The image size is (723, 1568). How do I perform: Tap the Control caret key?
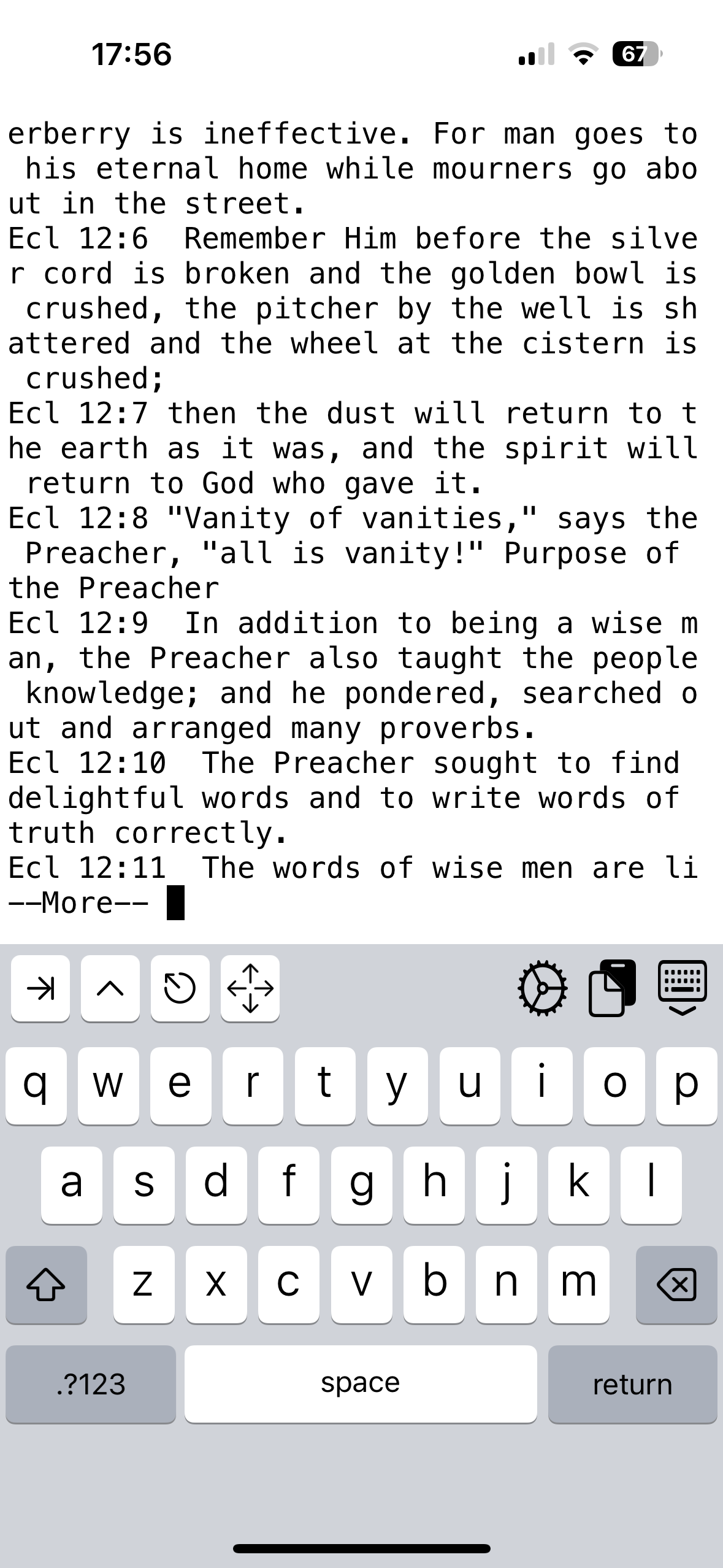(110, 988)
